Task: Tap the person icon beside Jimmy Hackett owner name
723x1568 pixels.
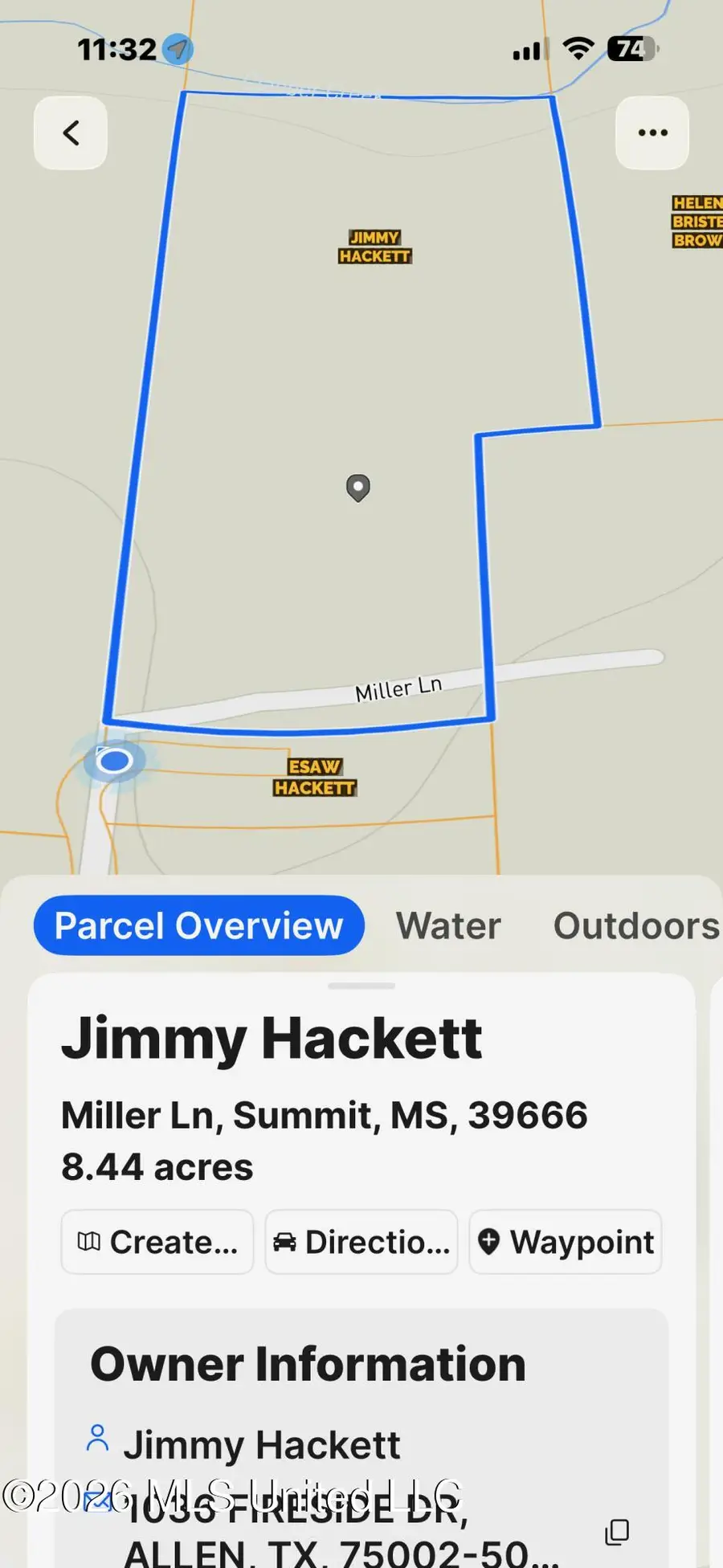Action: [98, 1437]
